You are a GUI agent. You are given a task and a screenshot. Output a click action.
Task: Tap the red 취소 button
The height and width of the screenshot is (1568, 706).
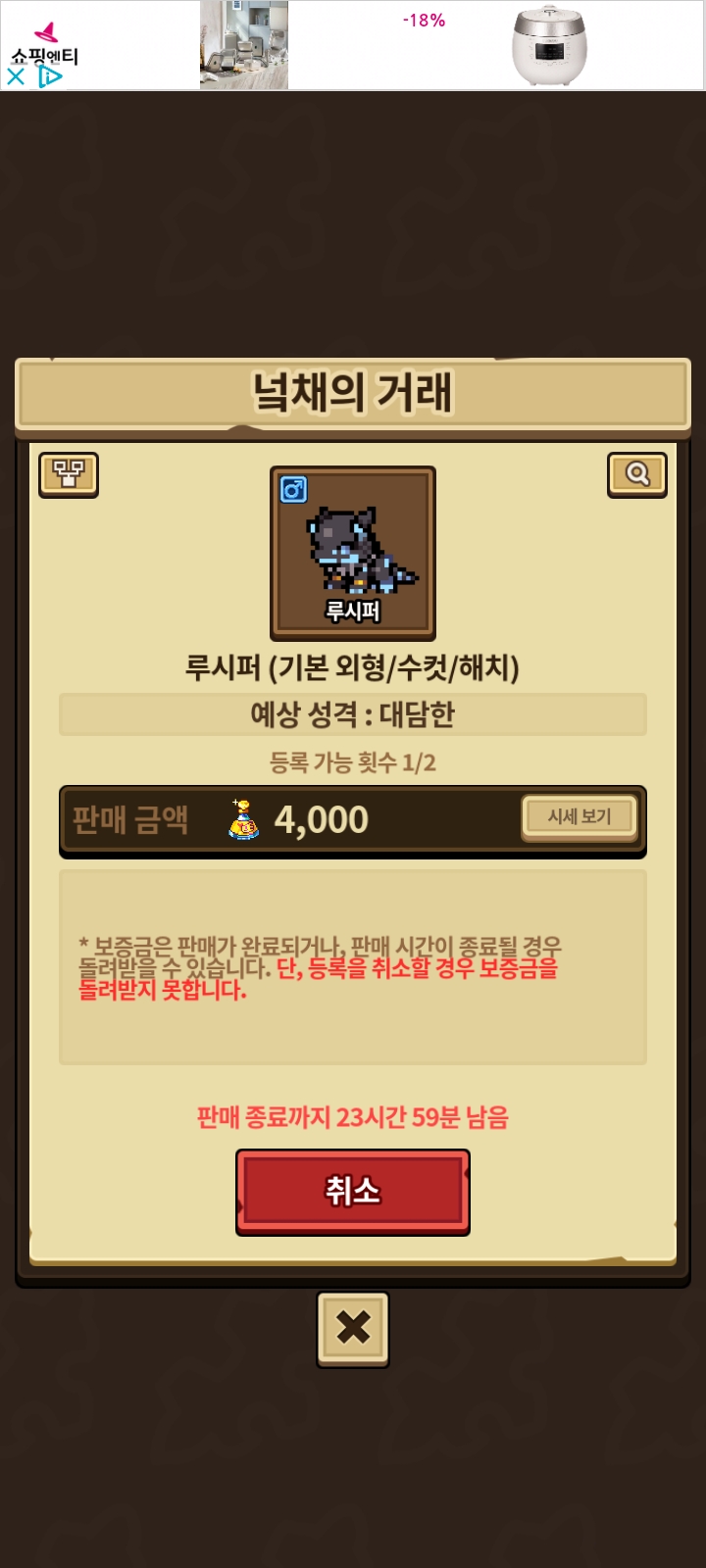click(353, 1191)
